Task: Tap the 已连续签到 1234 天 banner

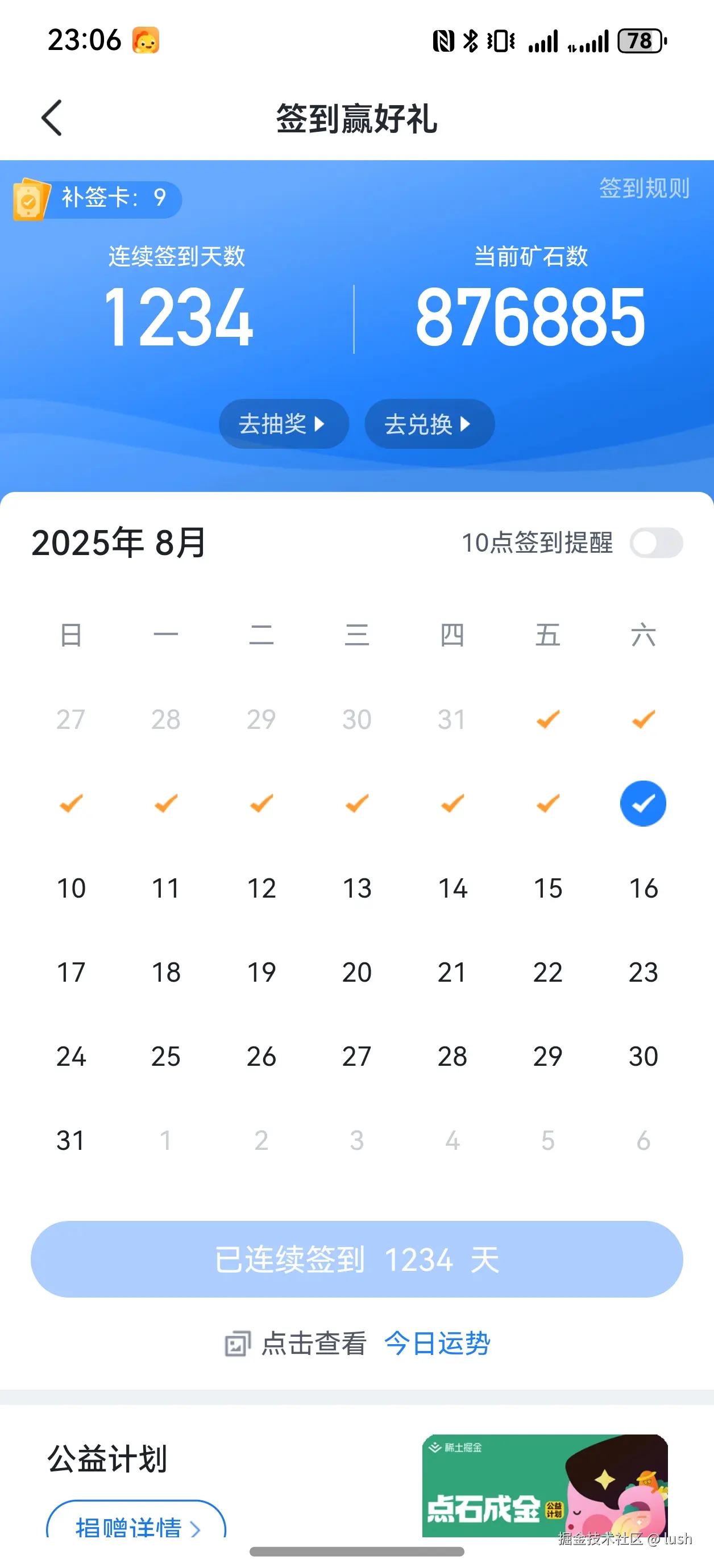Action: pyautogui.click(x=357, y=1260)
